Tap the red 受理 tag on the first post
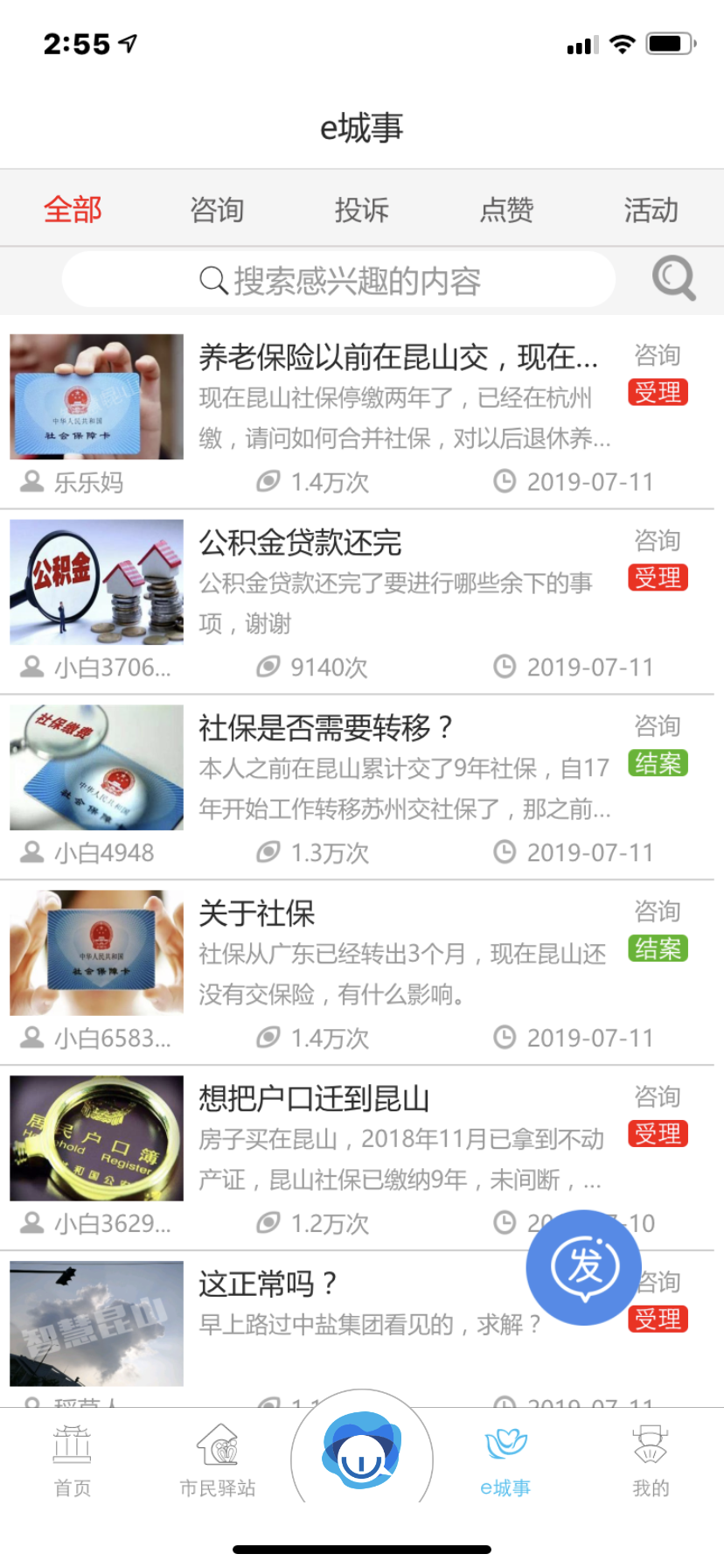This screenshot has width=724, height=1568. (x=658, y=393)
